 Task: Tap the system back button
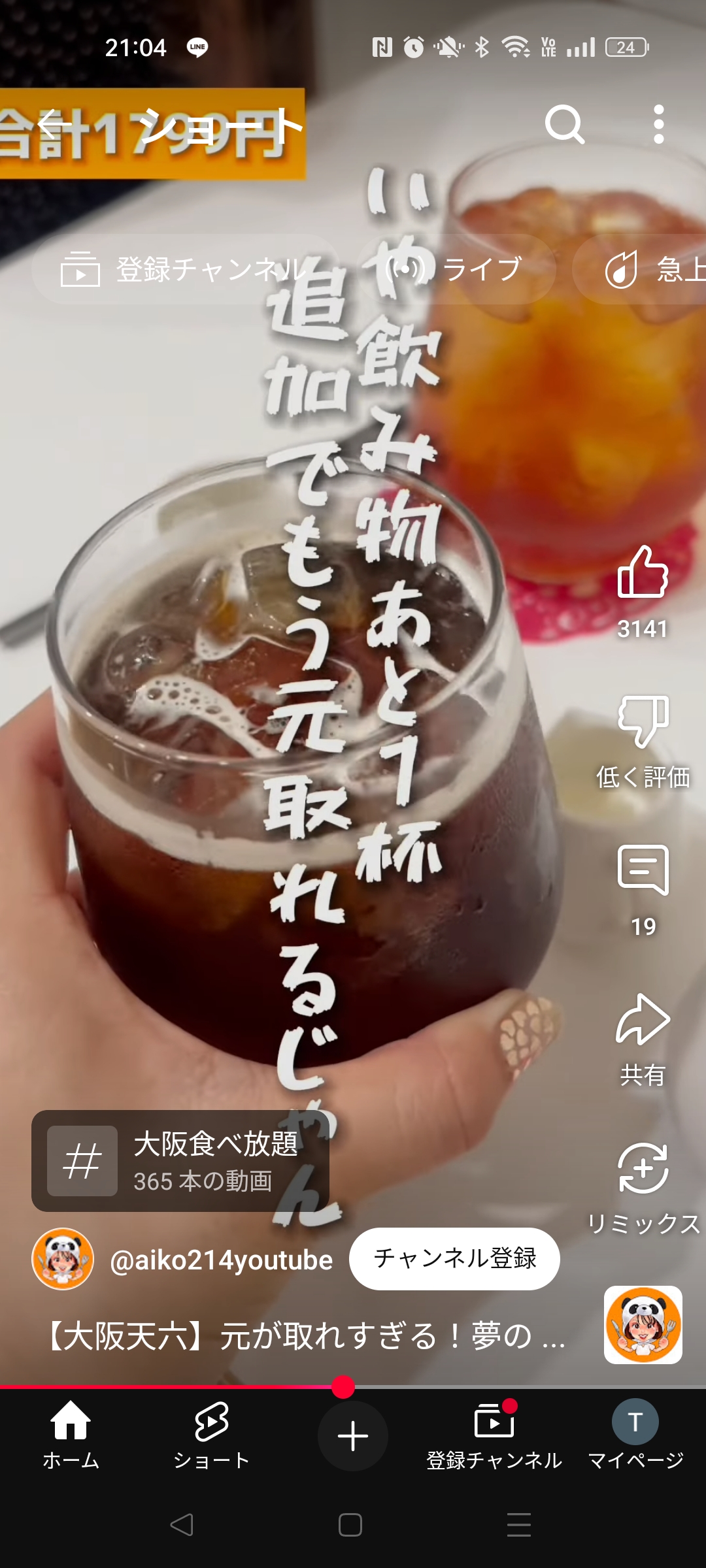(182, 1525)
